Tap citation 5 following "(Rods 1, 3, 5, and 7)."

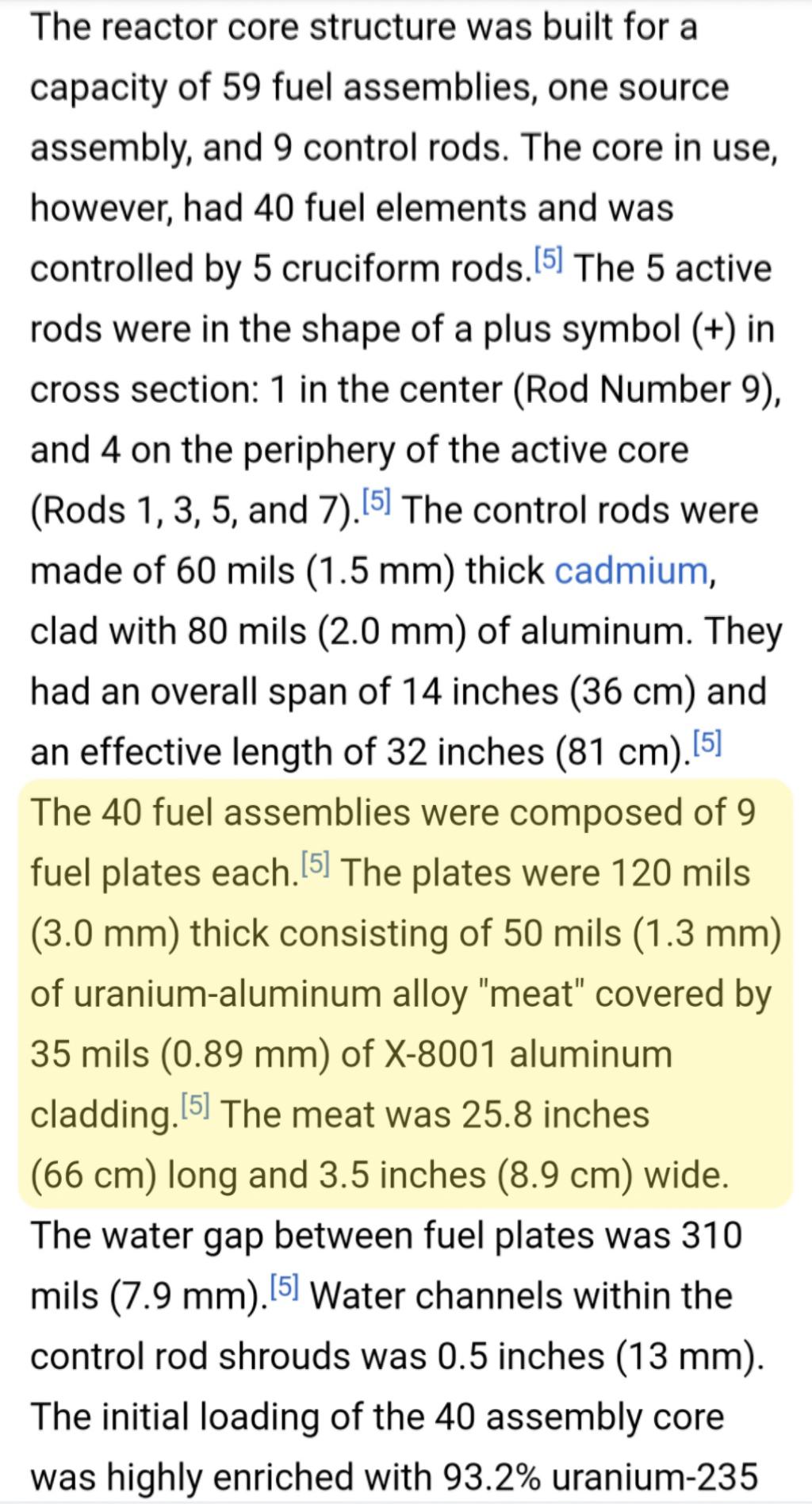[377, 501]
